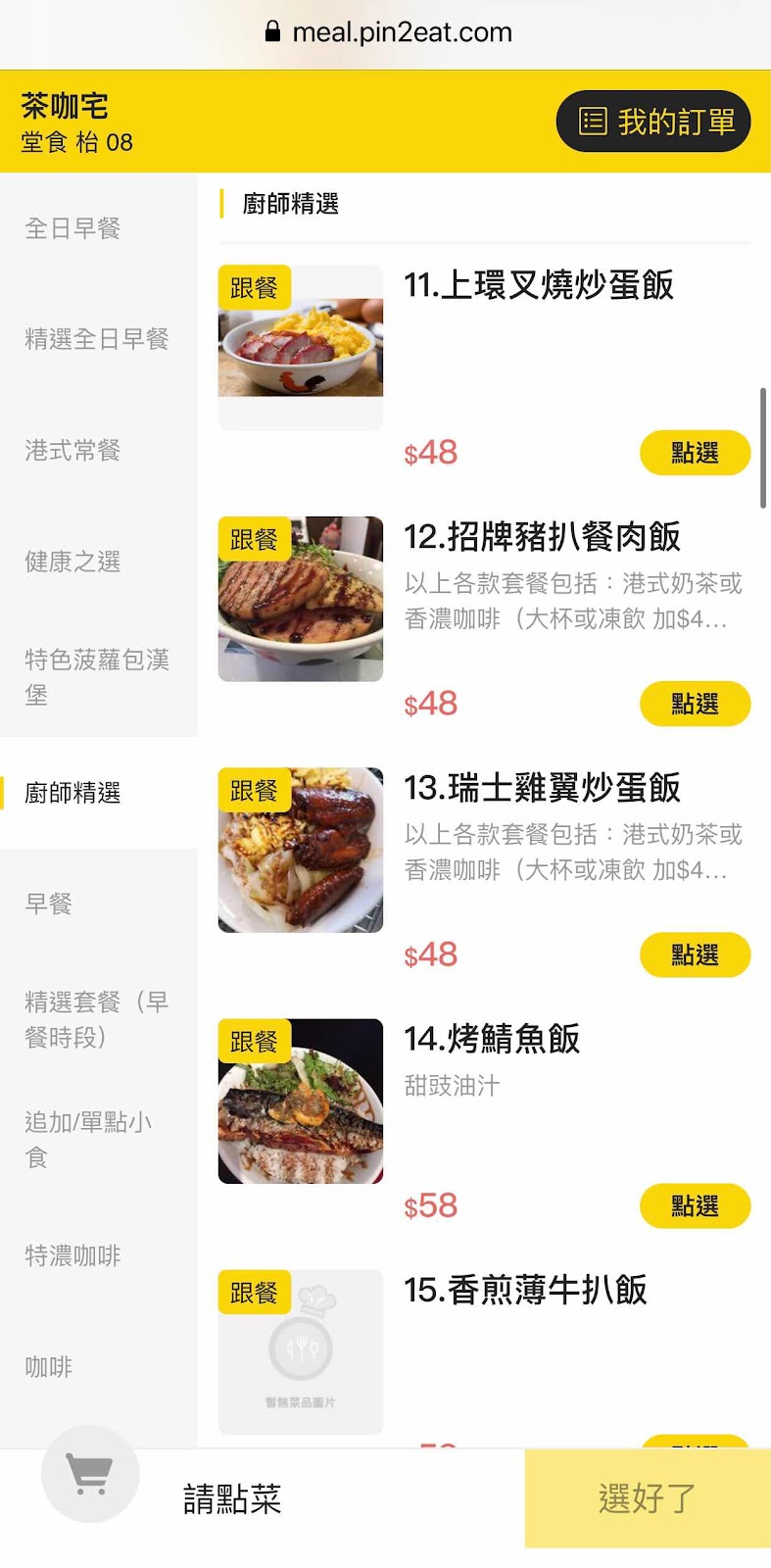Open the 15.香煎薄牛扒飯 item
This screenshot has height=1568, width=771.
point(525,1290)
